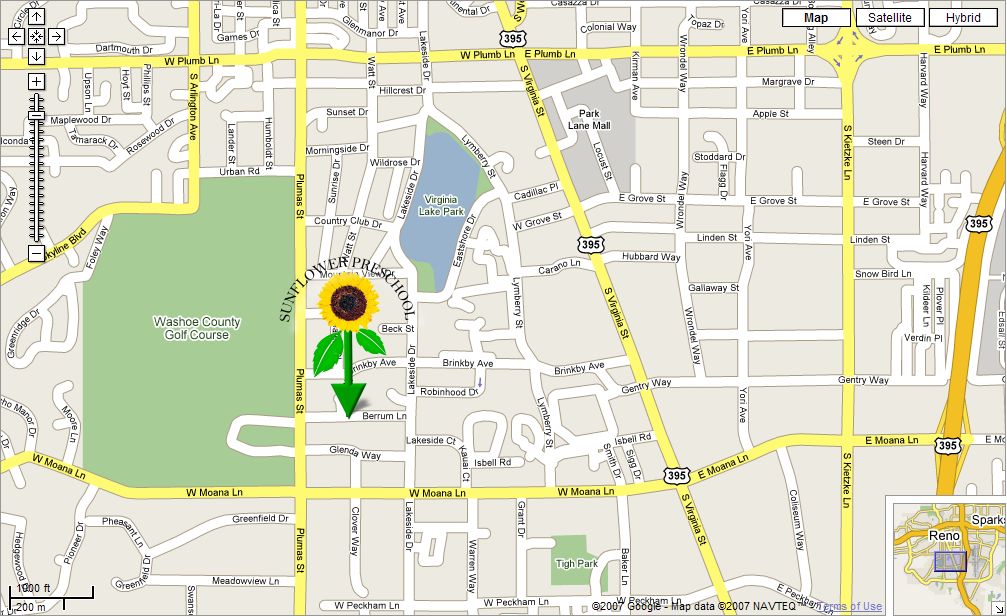The width and height of the screenshot is (1007, 616).
Task: Pan the map down with the arrow
Action: pyautogui.click(x=36, y=56)
